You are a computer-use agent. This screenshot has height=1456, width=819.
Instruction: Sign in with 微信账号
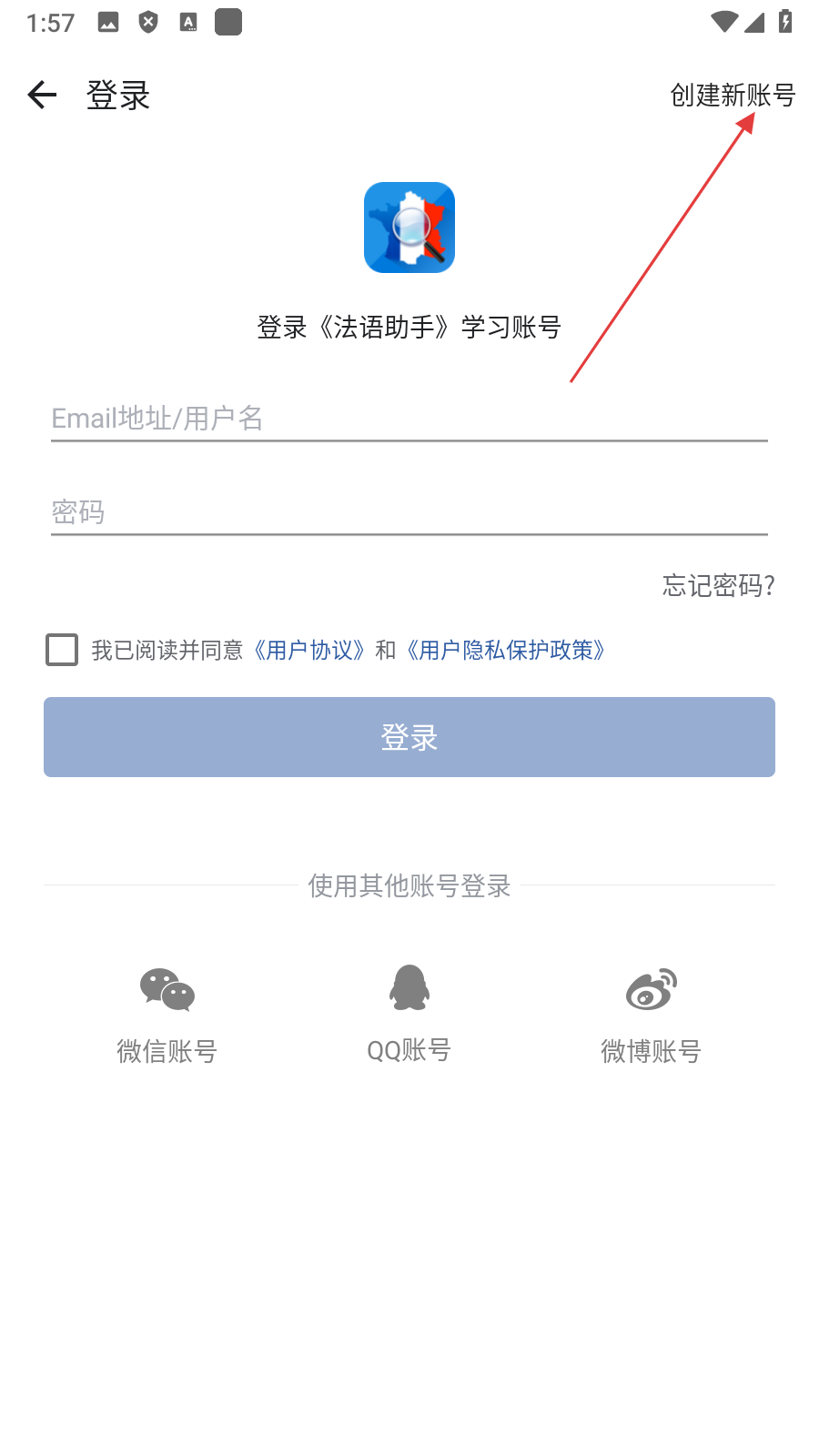click(x=167, y=1012)
